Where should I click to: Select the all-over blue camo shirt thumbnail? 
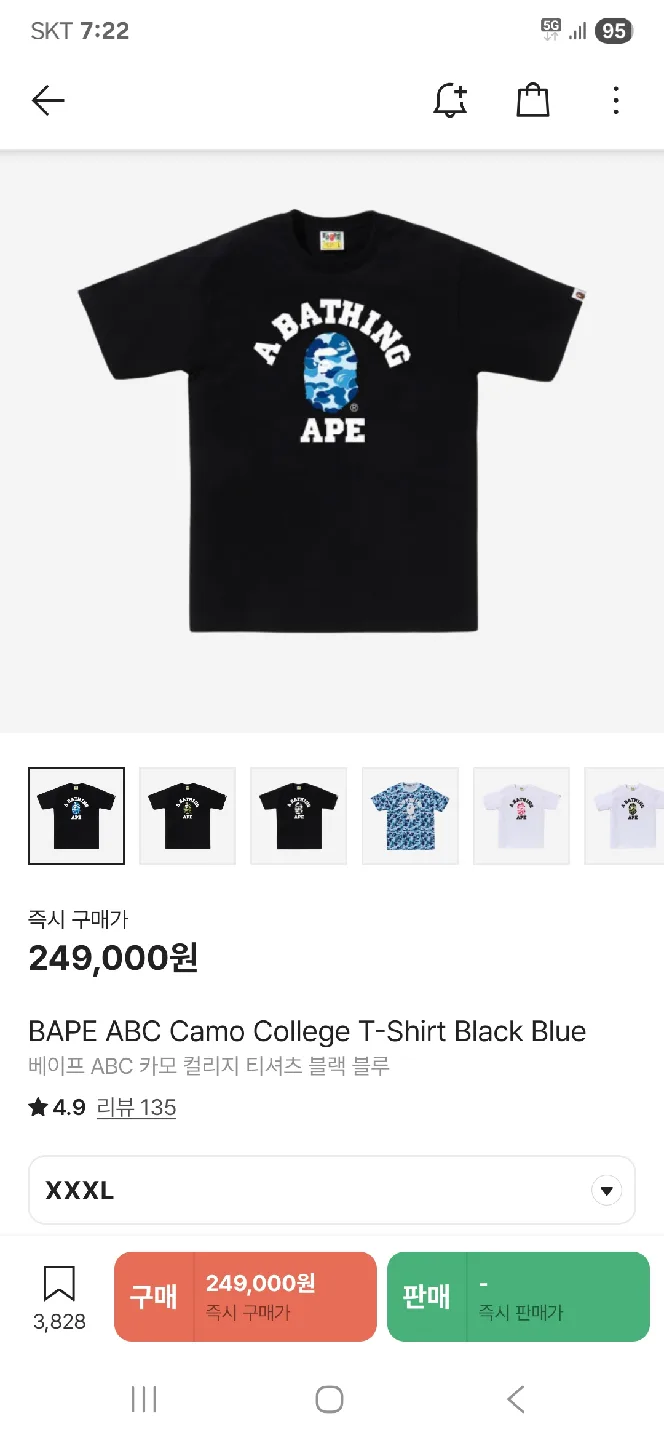tap(410, 815)
